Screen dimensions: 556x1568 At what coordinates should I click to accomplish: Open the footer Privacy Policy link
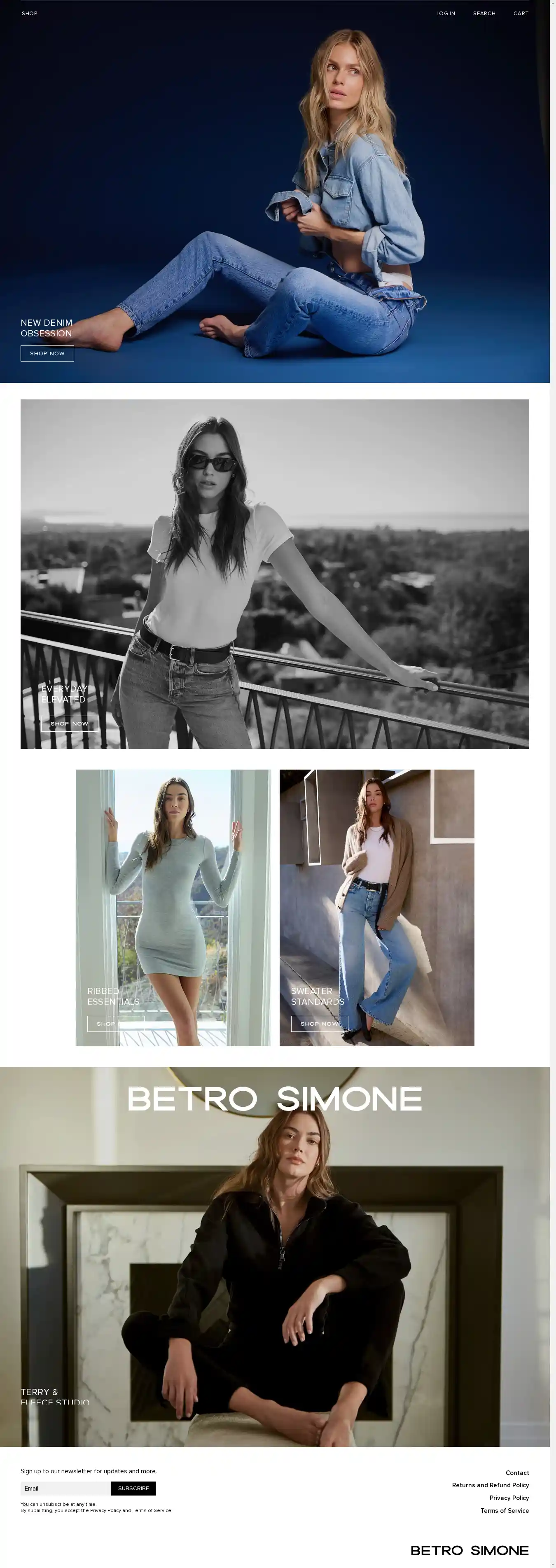509,1498
